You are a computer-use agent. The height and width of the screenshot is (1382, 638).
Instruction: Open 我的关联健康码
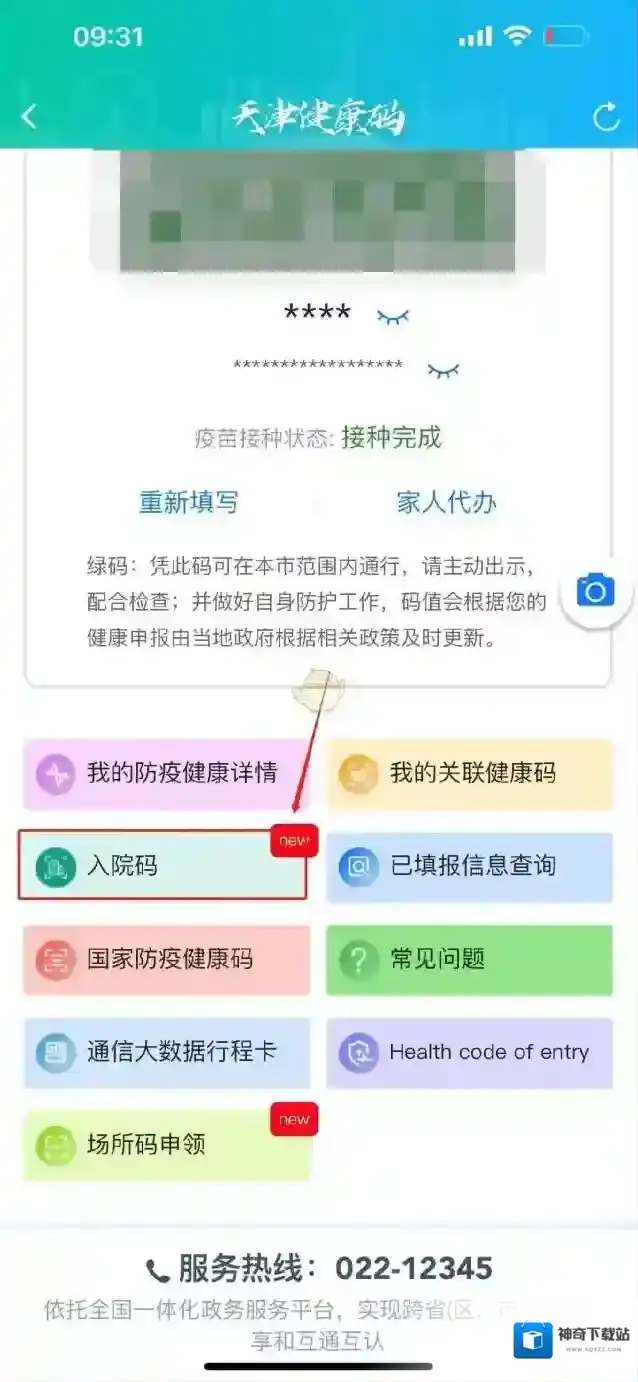[x=469, y=773]
